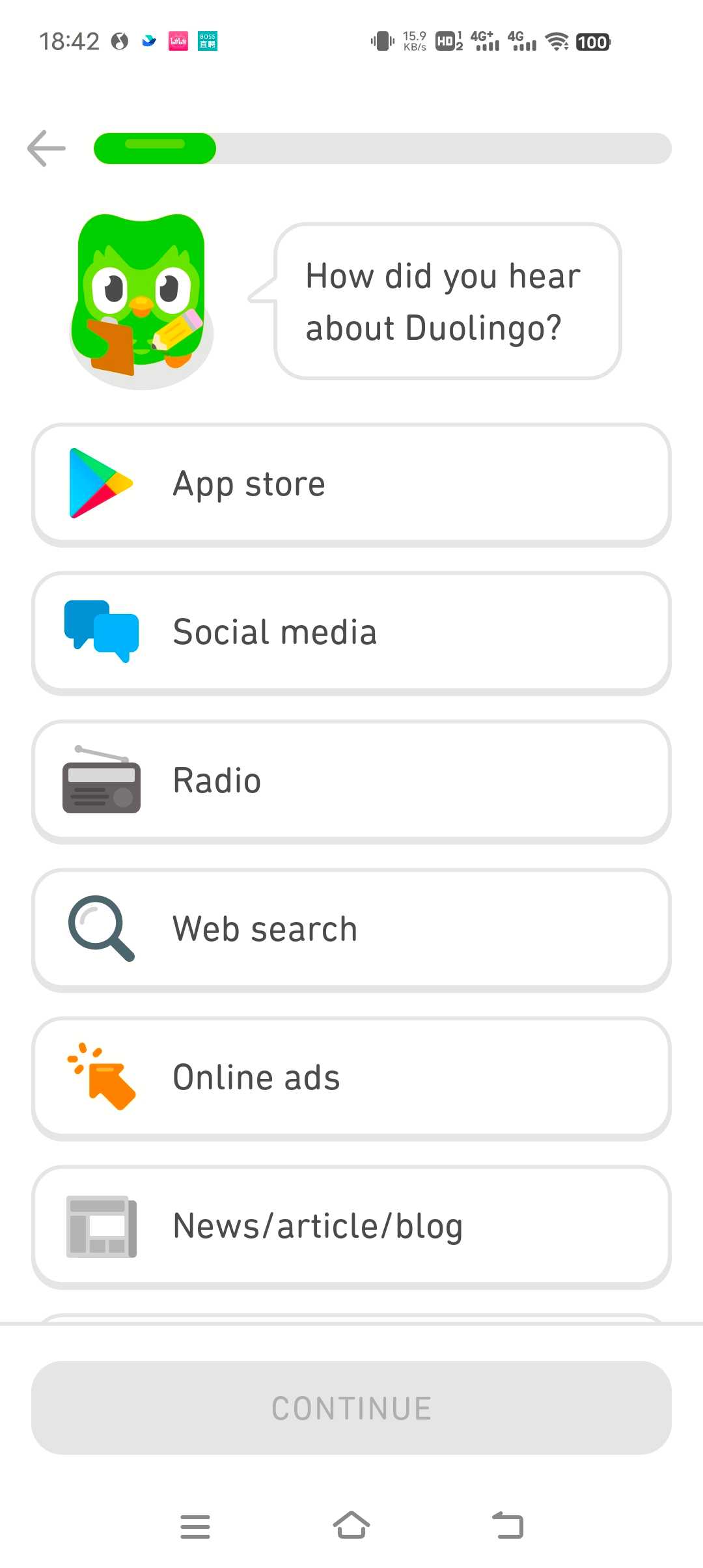Go back using the top arrow
The height and width of the screenshot is (1568, 703).
(47, 148)
